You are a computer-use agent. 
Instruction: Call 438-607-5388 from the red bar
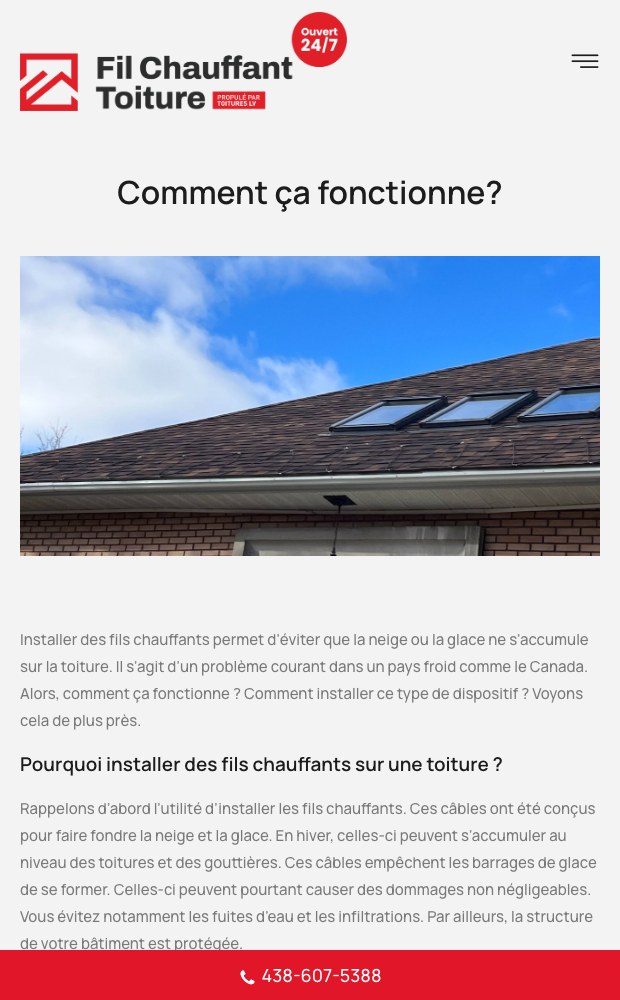tap(310, 976)
